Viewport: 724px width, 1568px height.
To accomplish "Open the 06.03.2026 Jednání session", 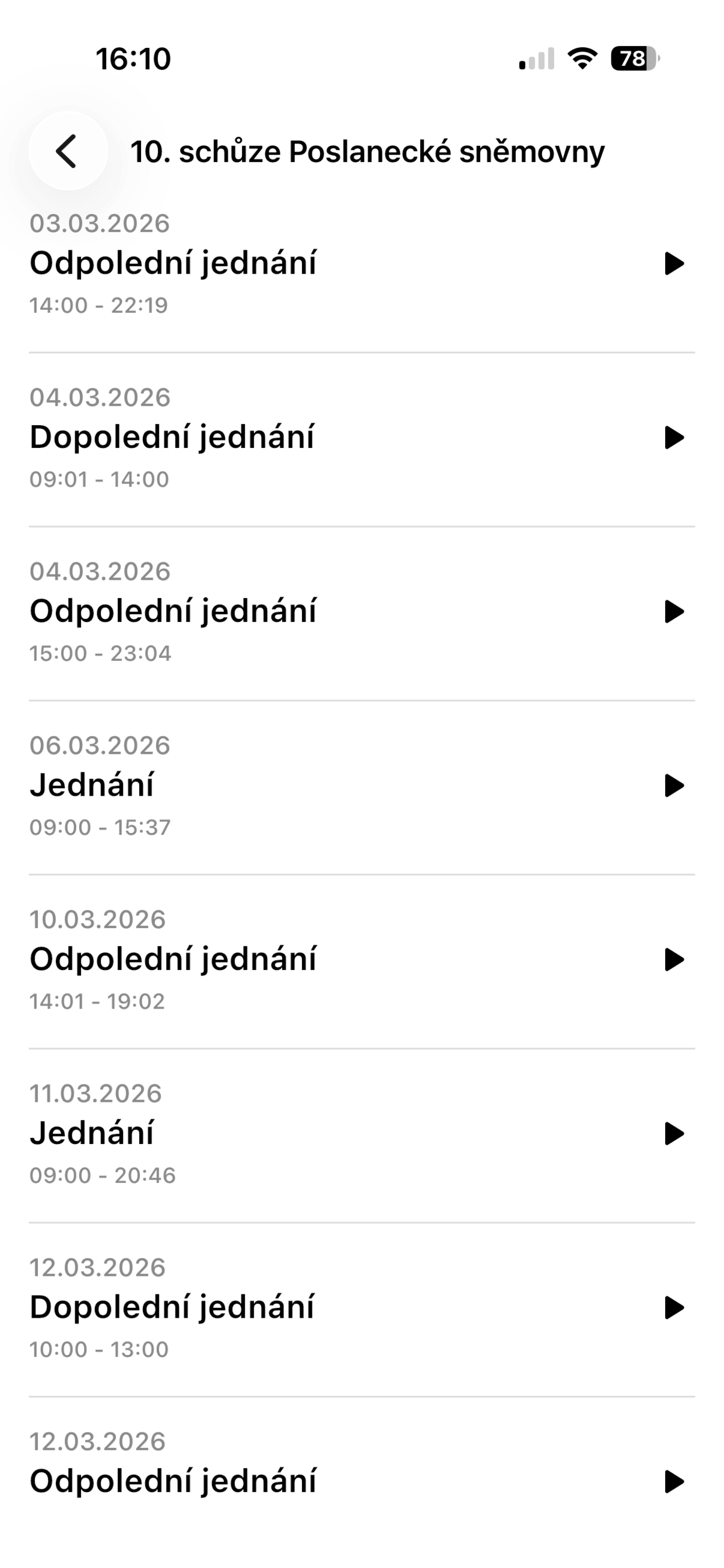I will pos(362,787).
